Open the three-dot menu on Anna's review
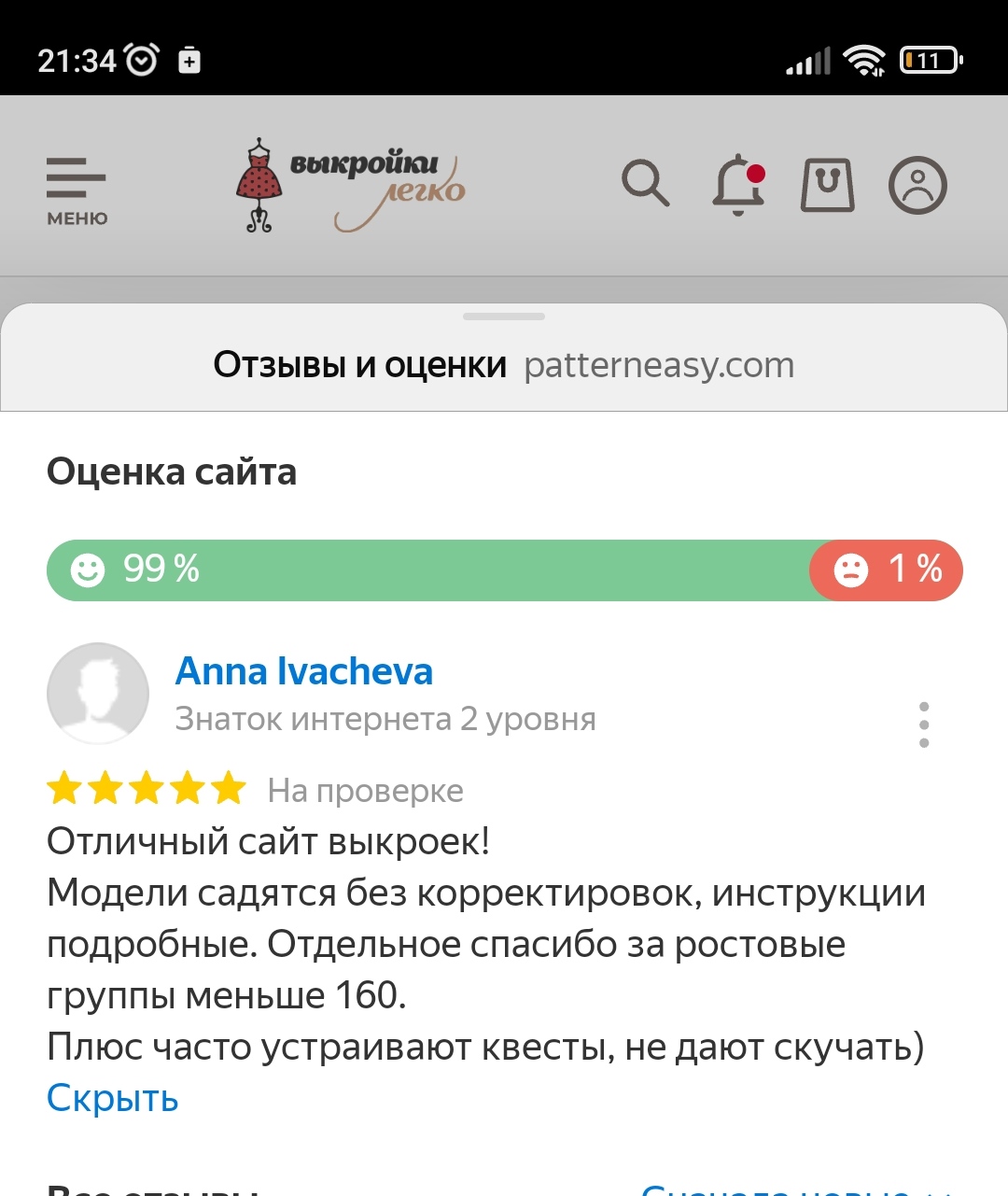Image resolution: width=1008 pixels, height=1196 pixels. click(x=923, y=725)
